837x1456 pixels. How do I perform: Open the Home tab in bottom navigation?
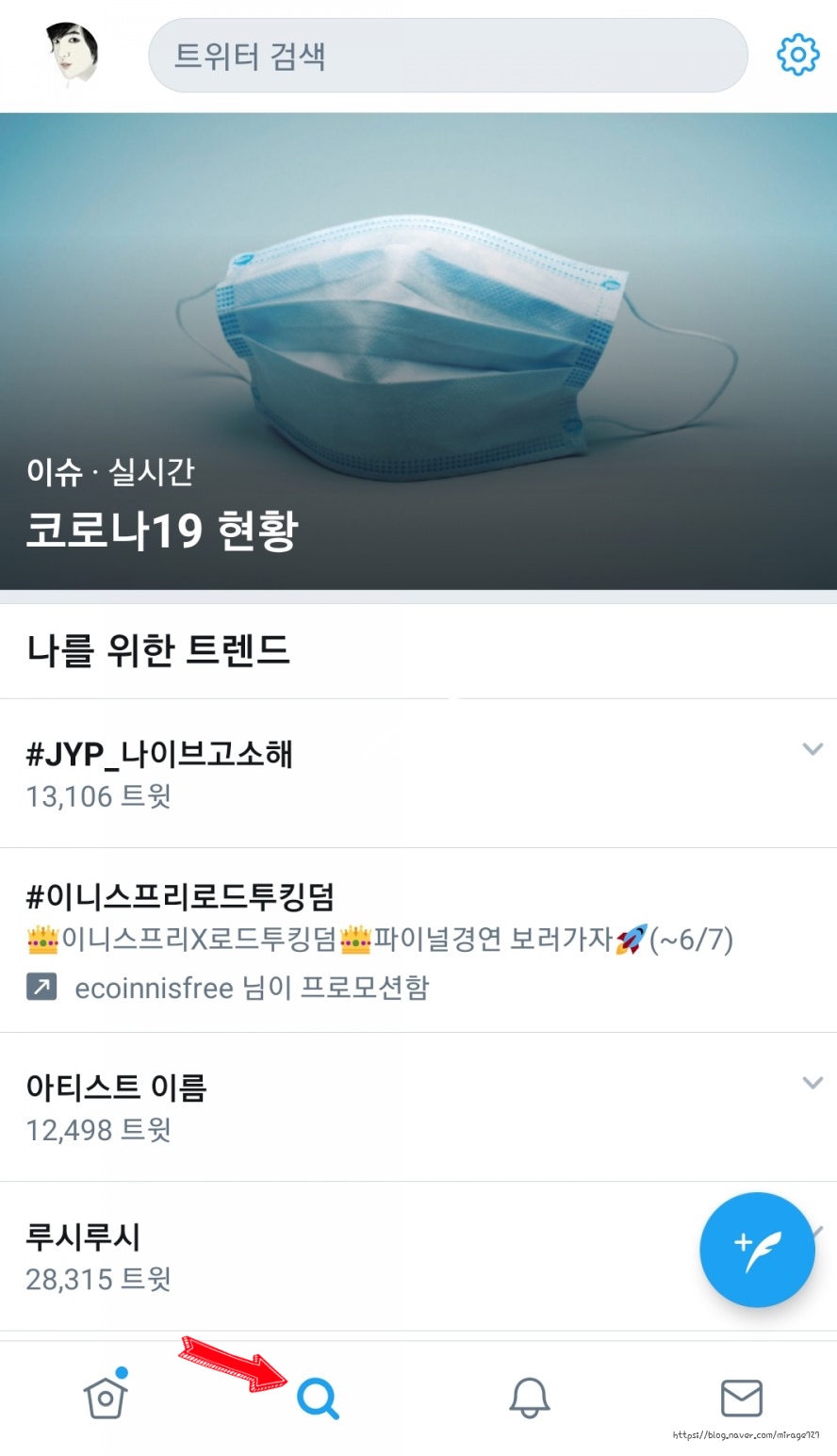(x=105, y=1399)
